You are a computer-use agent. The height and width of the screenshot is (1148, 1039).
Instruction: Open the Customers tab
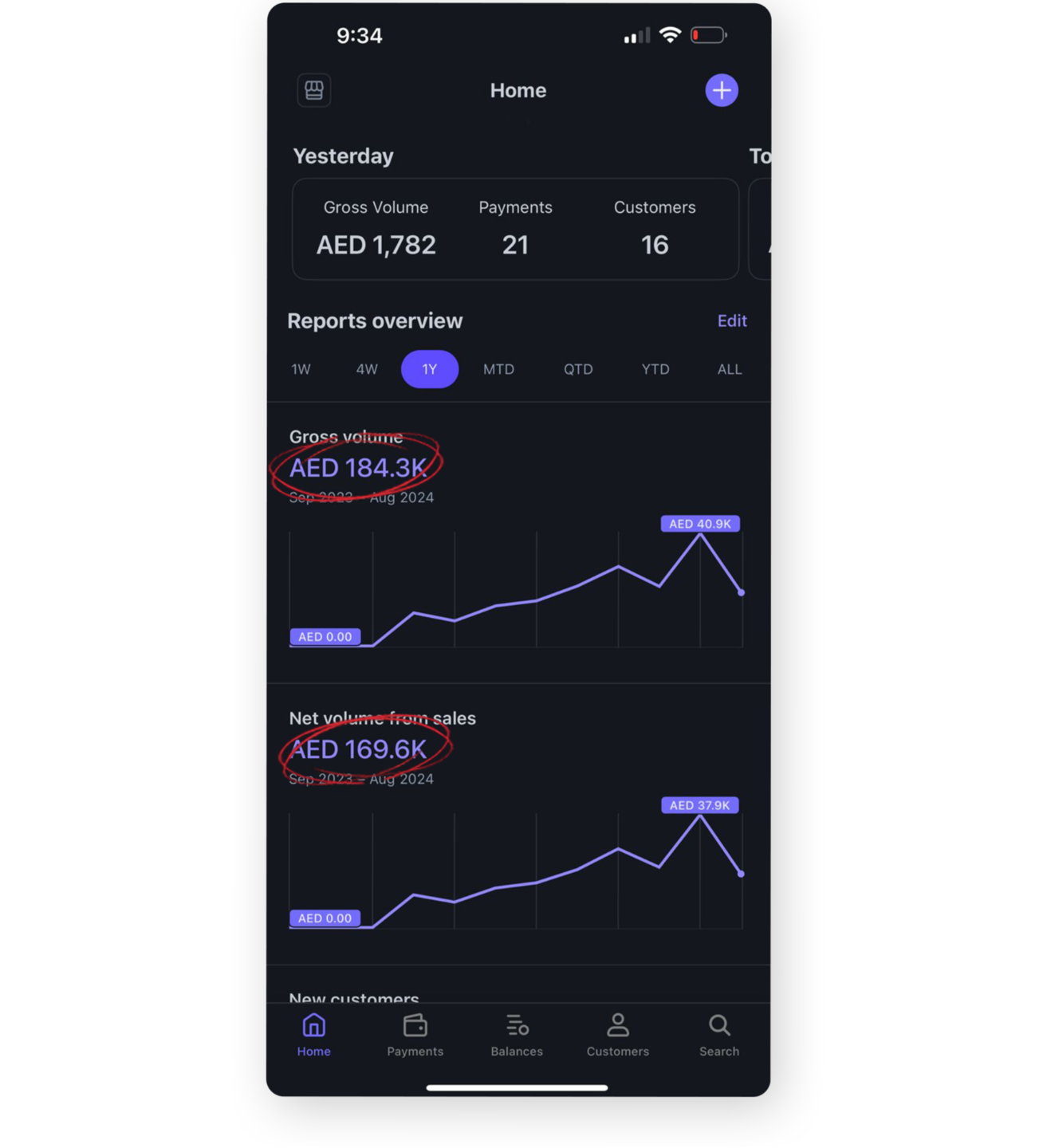(x=618, y=1035)
